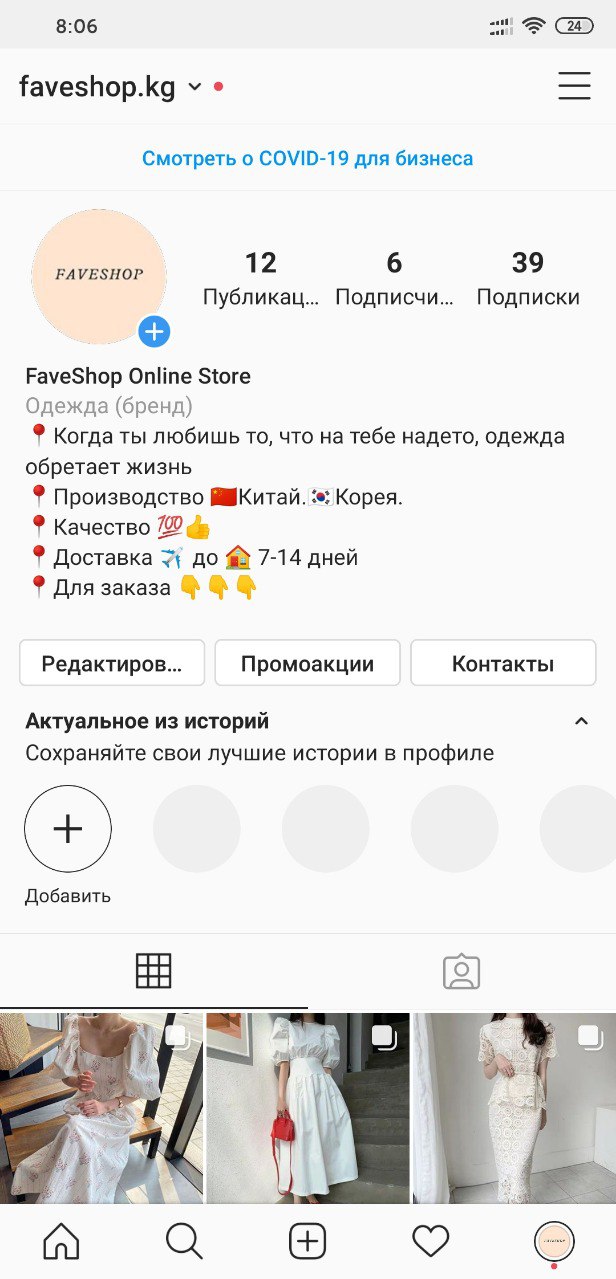This screenshot has height=1279, width=616.
Task: Tap the Редактировать profile button
Action: (112, 663)
